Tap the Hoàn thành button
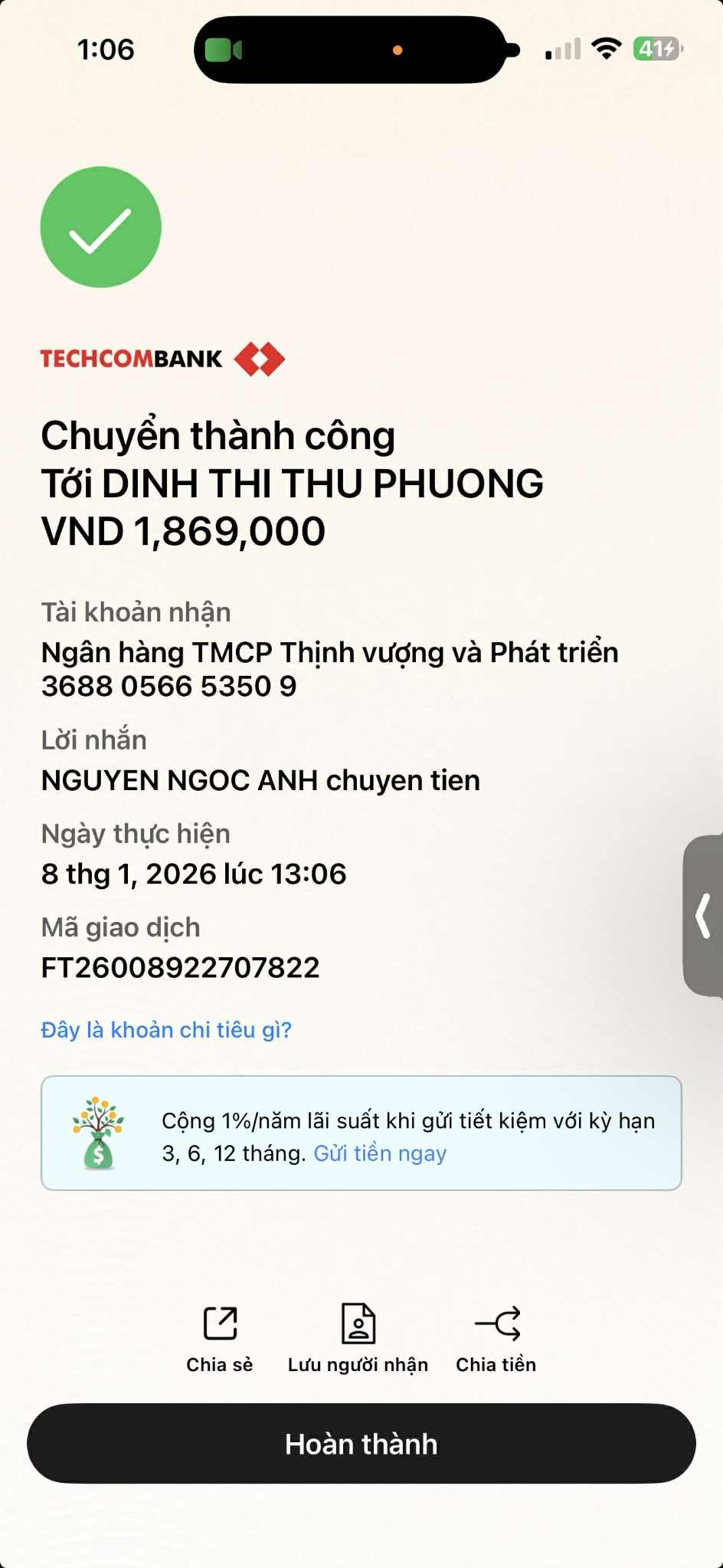 [x=361, y=1444]
